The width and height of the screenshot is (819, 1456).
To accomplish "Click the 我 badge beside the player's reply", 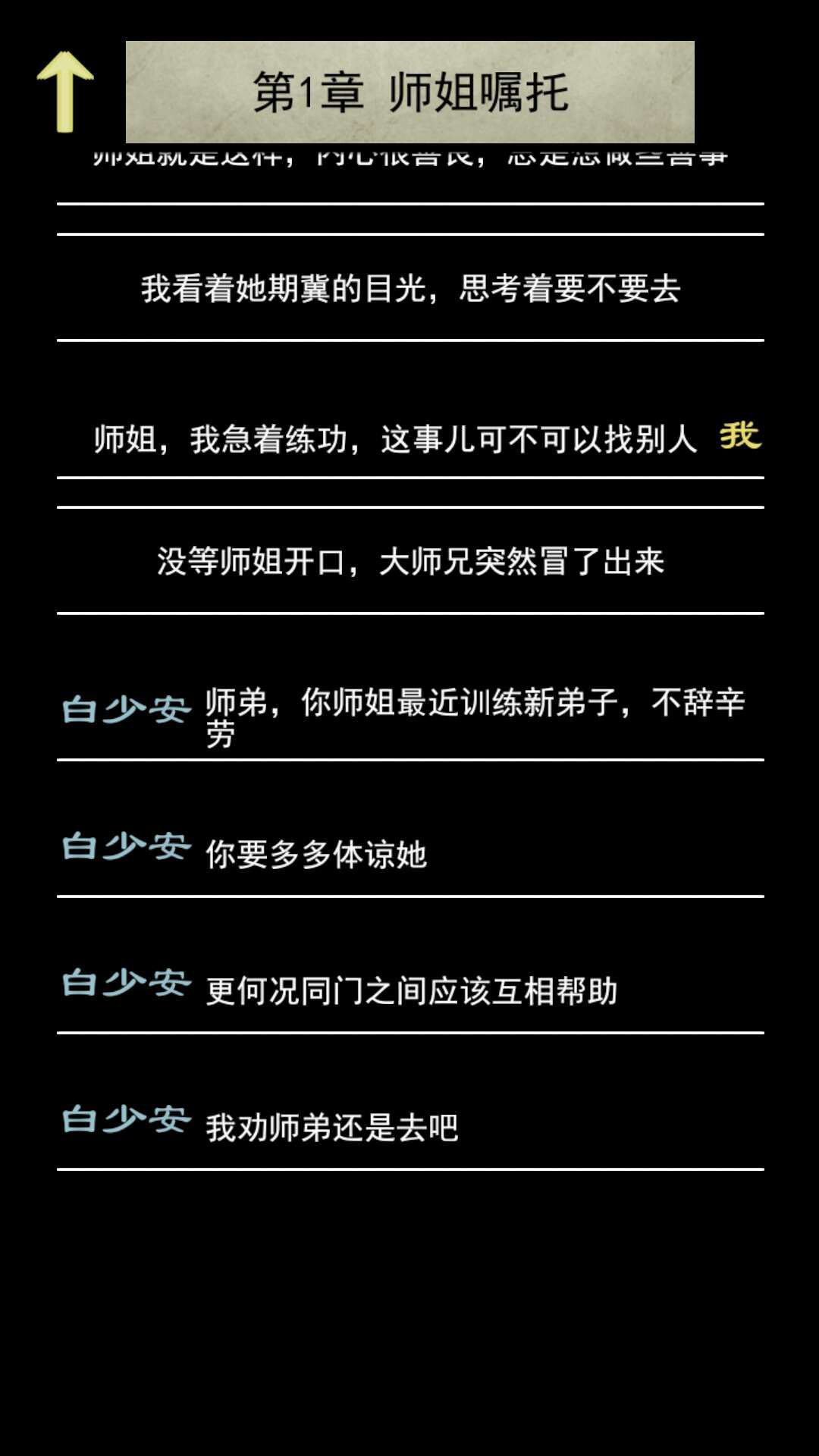I will pyautogui.click(x=739, y=438).
